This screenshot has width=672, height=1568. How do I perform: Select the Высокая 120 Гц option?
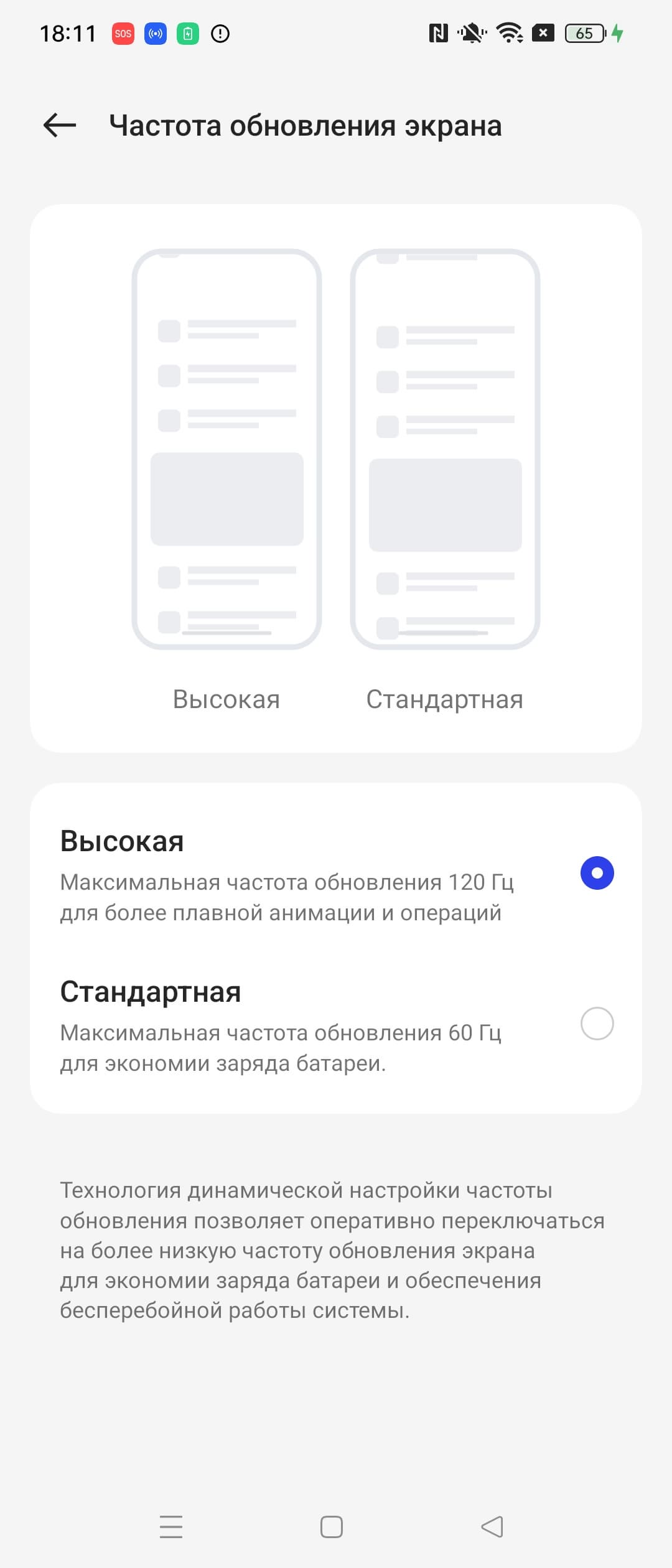point(596,872)
